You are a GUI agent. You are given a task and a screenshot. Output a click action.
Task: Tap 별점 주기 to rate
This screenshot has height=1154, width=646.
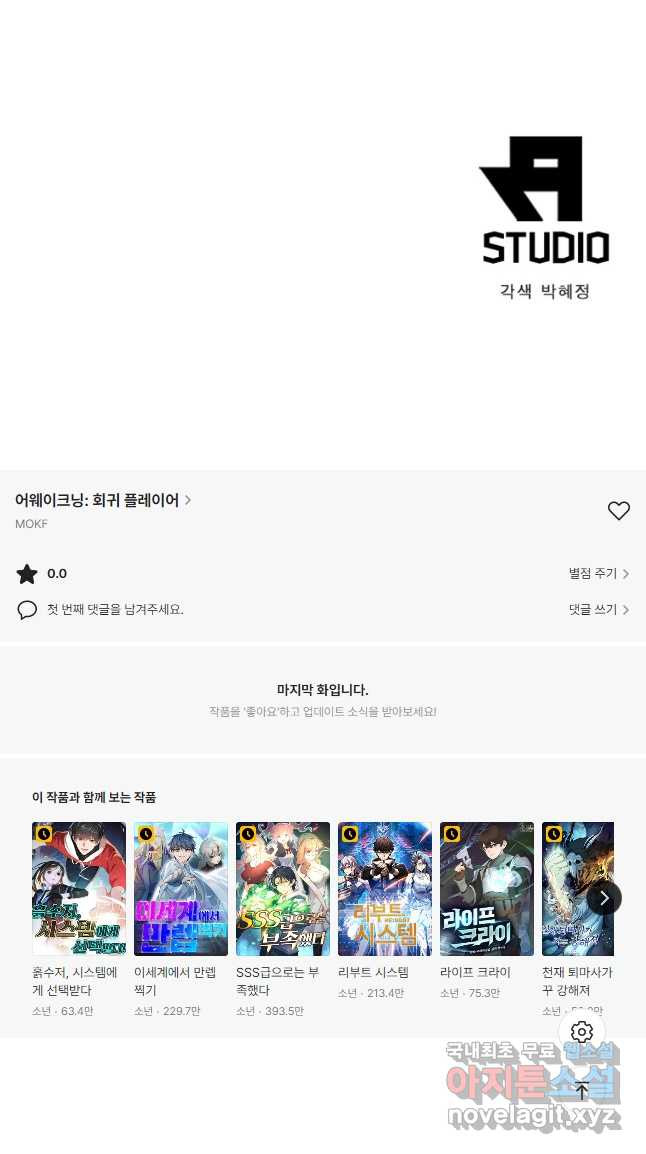(x=598, y=574)
